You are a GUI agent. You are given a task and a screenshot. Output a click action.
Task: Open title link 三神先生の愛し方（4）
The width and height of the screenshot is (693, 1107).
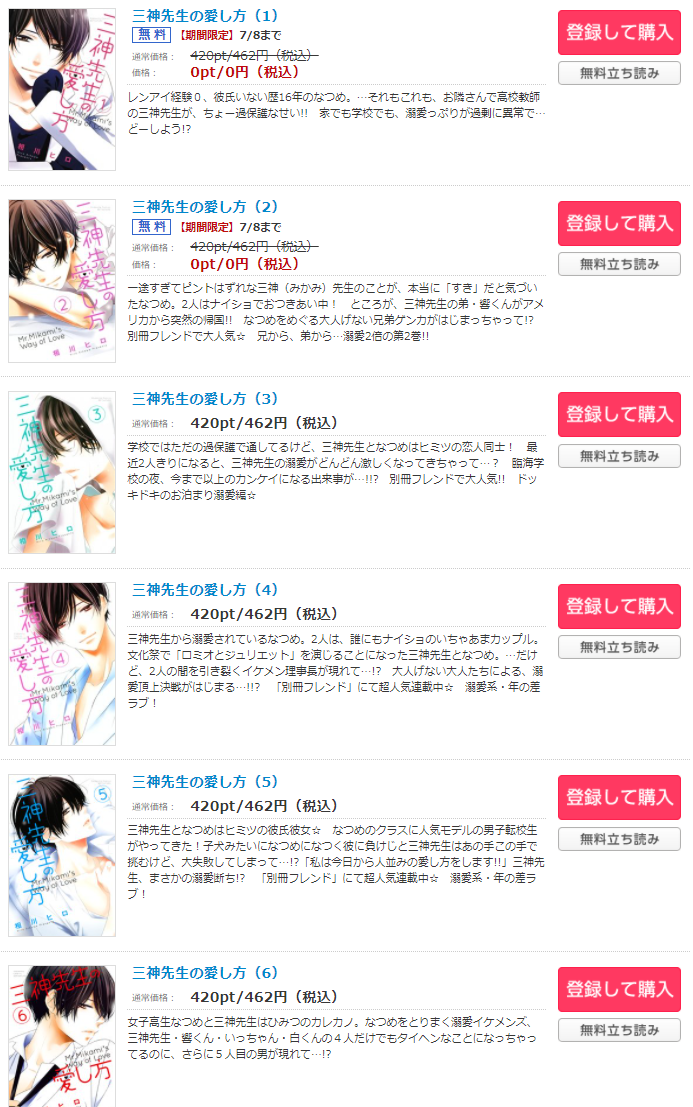205,590
